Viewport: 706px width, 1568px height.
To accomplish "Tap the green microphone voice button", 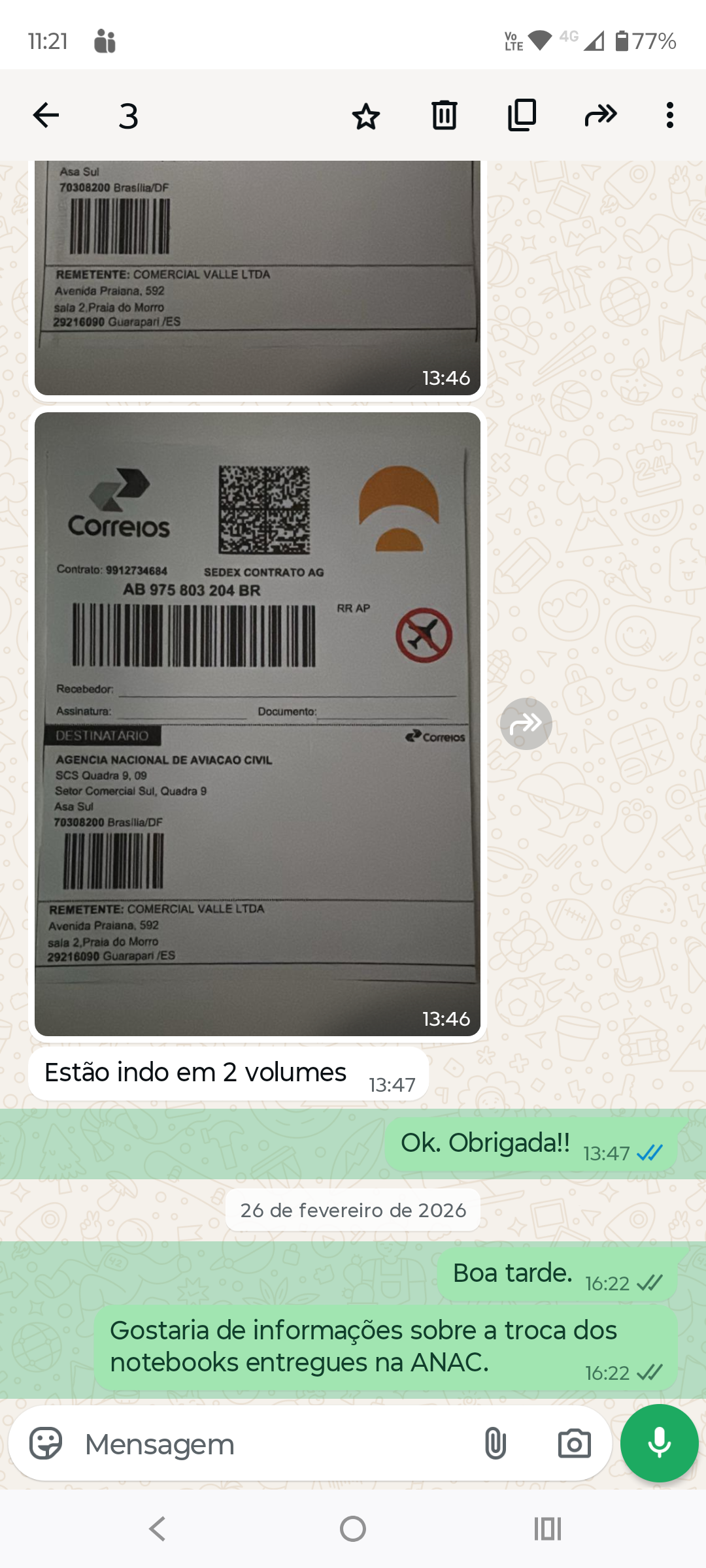I will [659, 1443].
